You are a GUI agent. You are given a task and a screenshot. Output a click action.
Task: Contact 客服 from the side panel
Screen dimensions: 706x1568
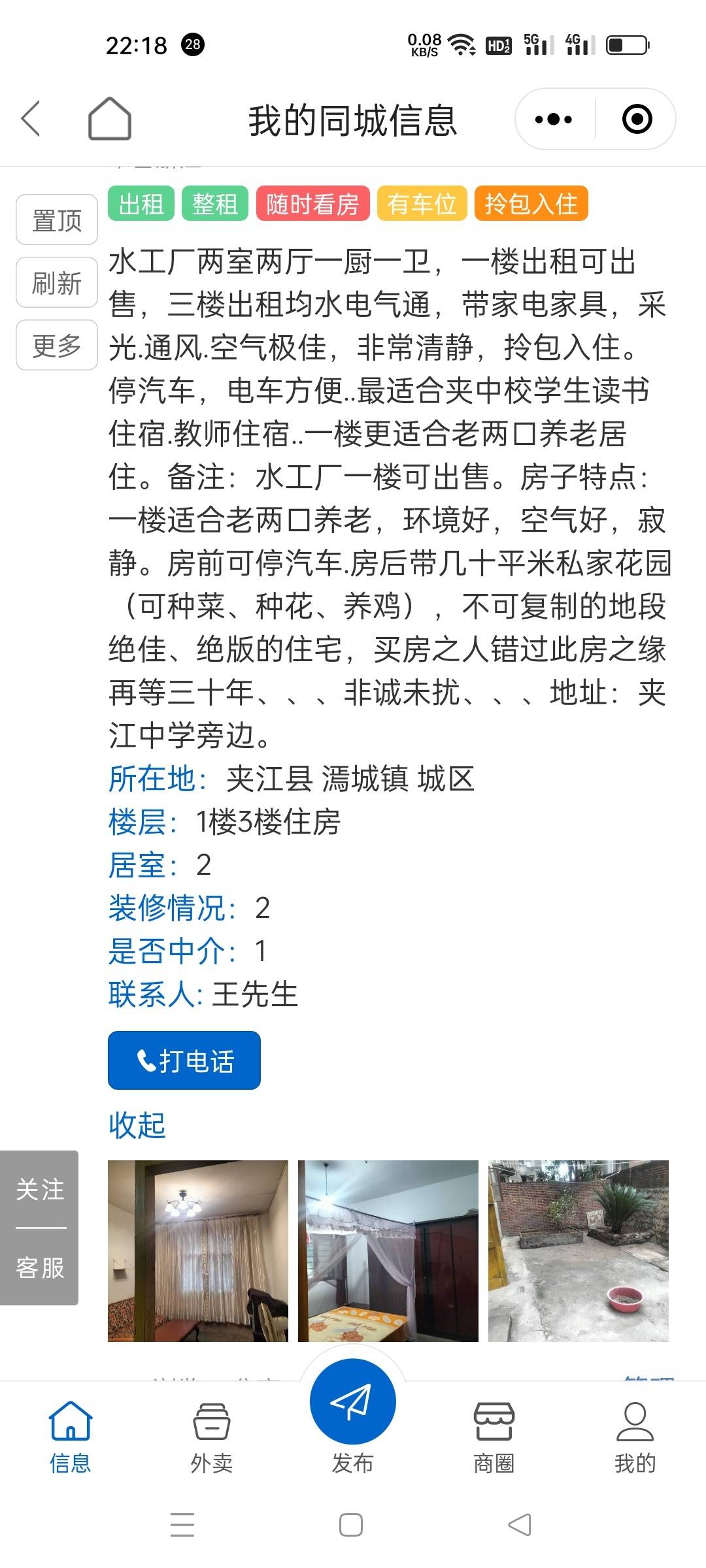tap(40, 1267)
